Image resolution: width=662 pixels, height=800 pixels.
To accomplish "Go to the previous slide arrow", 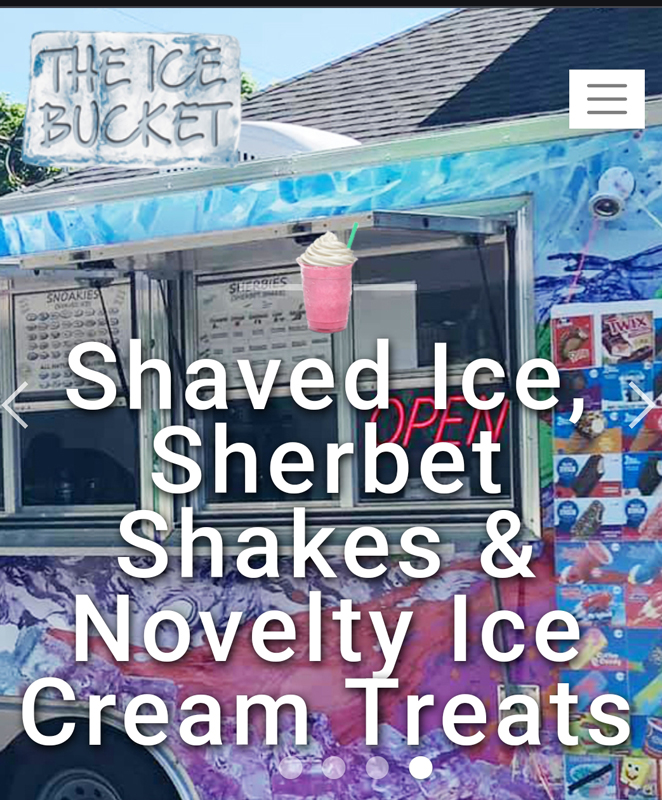I will 15,404.
